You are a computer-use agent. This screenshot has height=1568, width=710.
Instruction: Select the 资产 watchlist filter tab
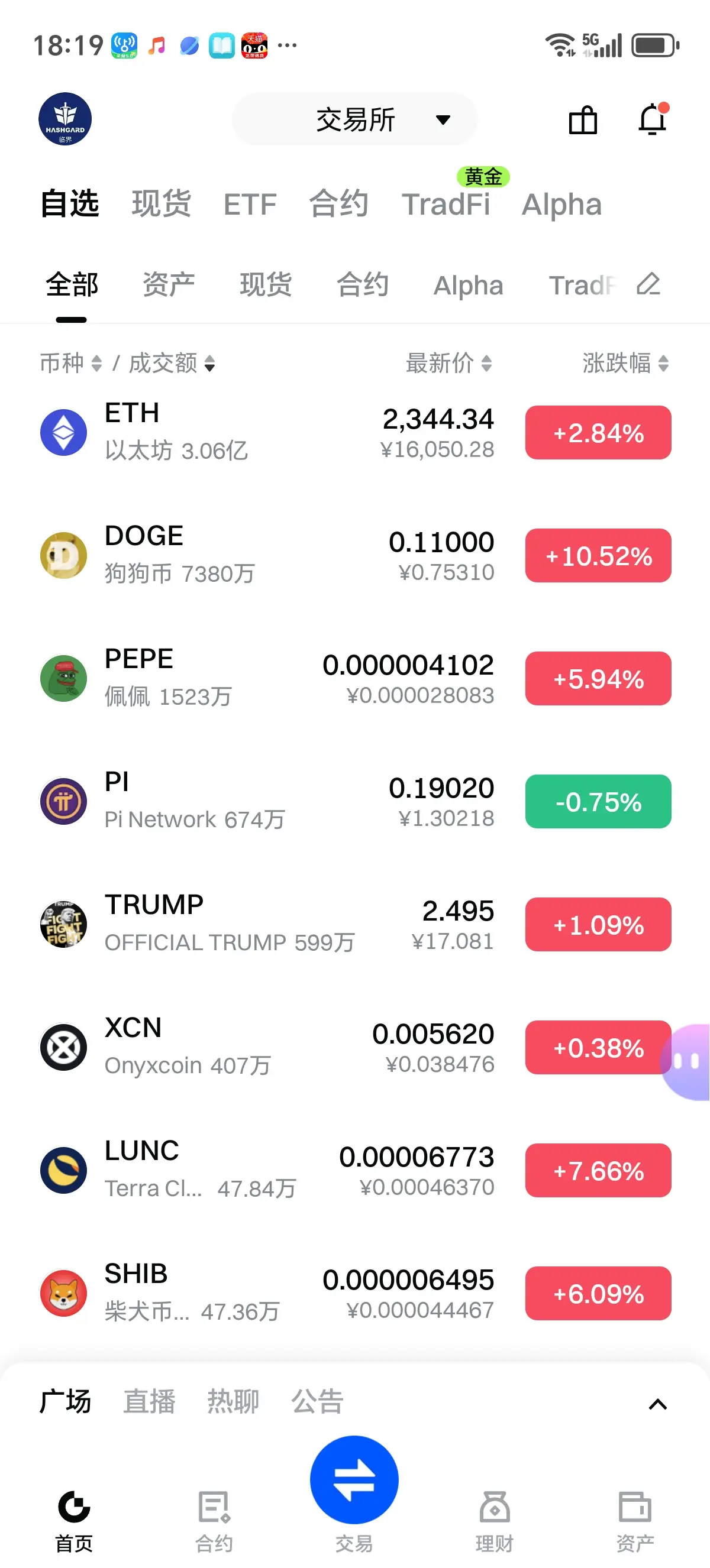(169, 285)
